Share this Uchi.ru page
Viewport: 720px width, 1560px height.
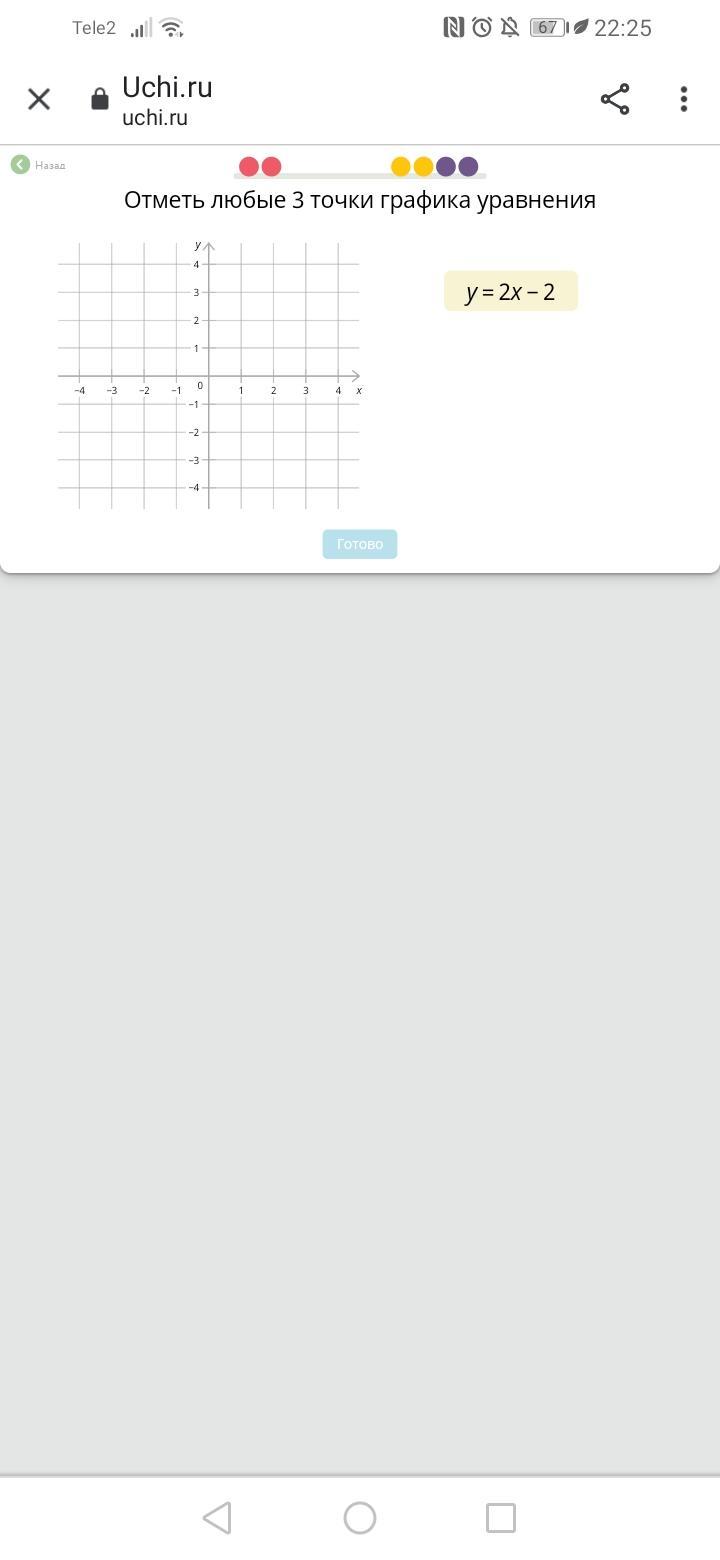coord(615,99)
